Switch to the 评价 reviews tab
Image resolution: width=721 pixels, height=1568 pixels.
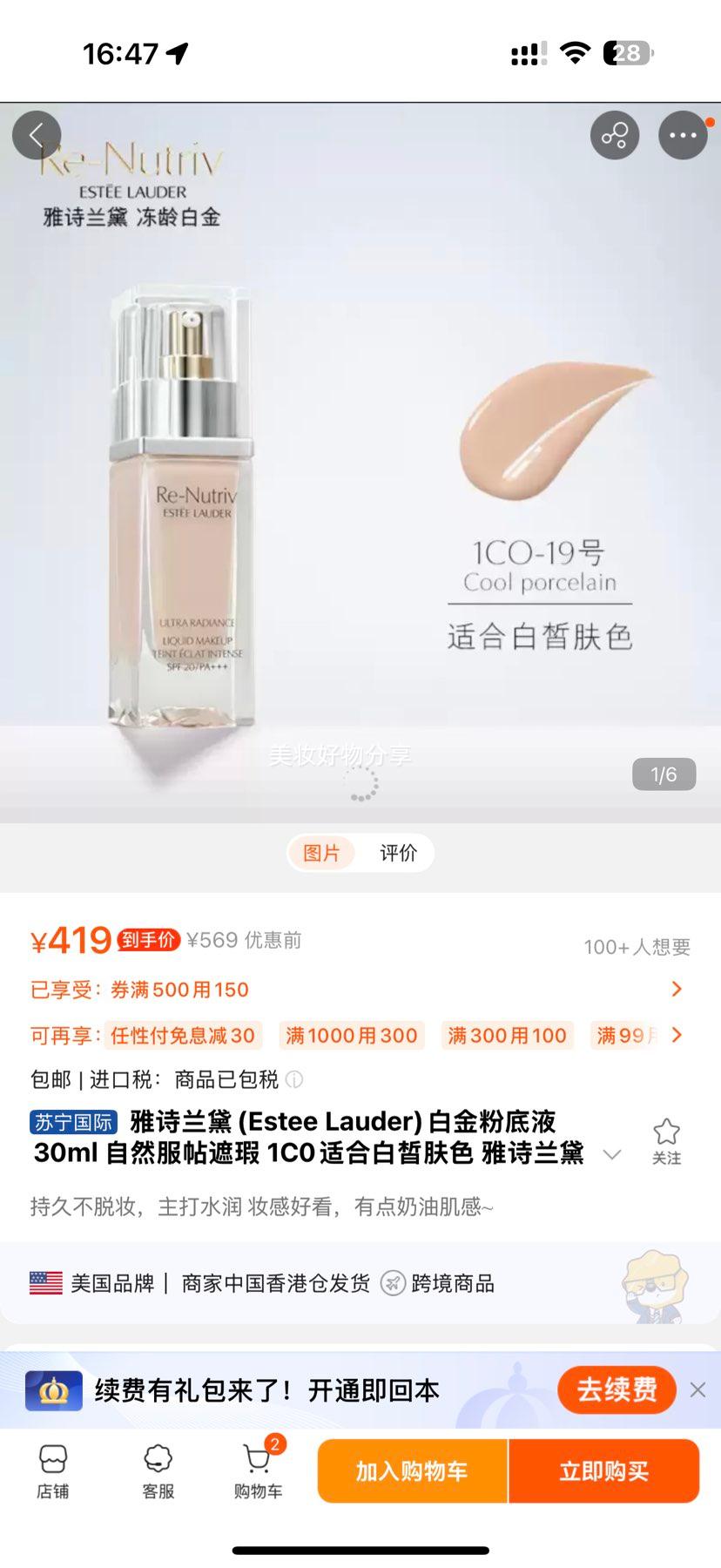tap(399, 853)
